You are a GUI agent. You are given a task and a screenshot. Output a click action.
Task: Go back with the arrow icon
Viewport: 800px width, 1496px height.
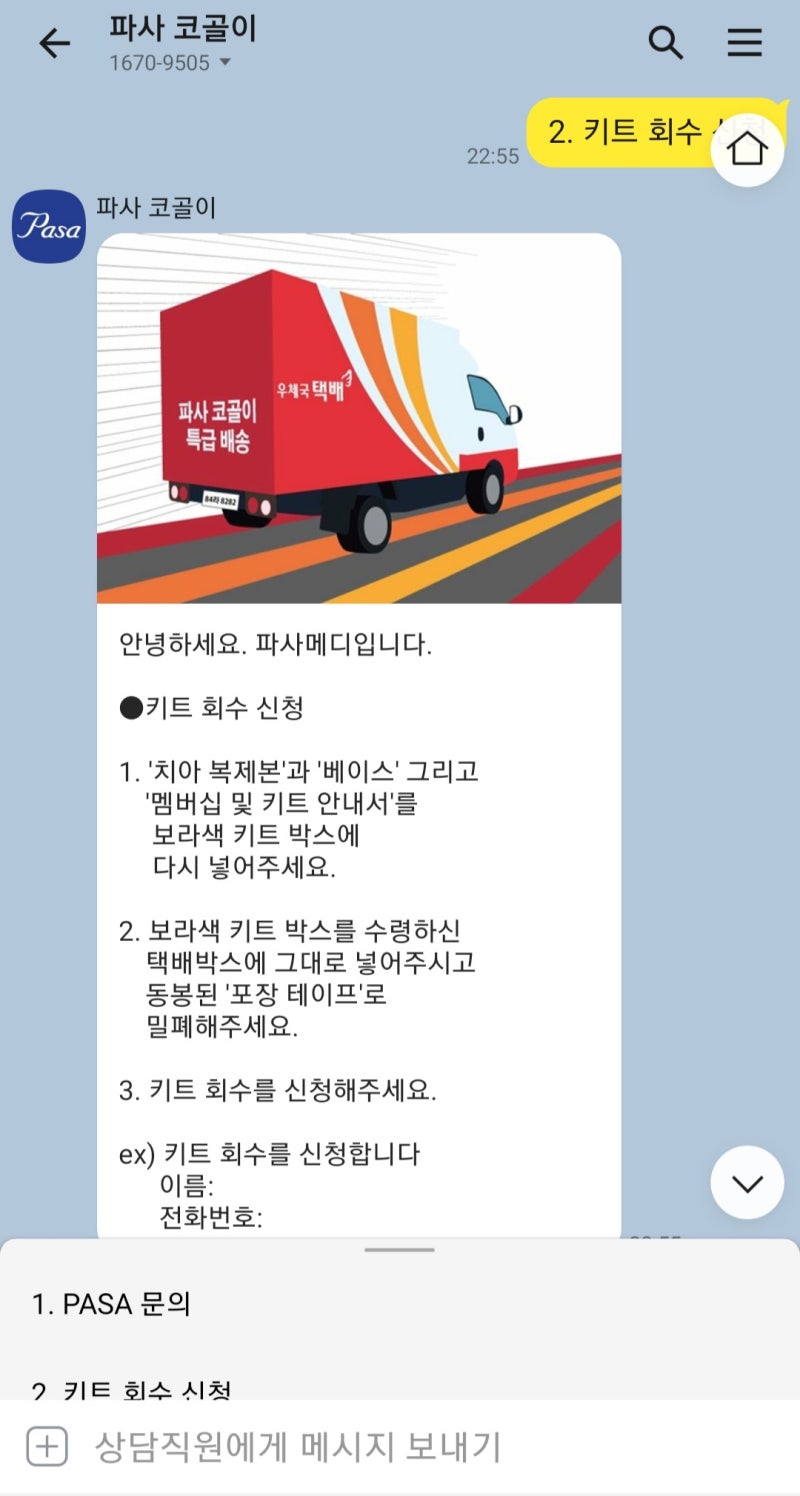coord(54,43)
